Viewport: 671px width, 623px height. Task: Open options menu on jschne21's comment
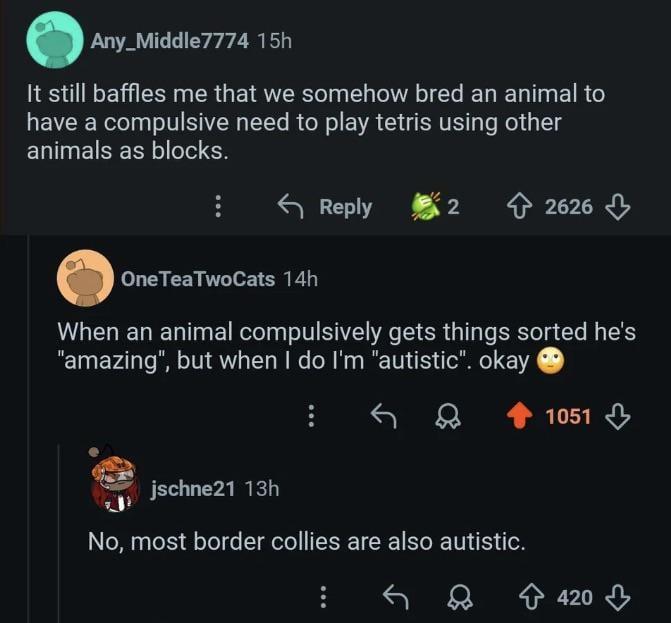coord(323,597)
